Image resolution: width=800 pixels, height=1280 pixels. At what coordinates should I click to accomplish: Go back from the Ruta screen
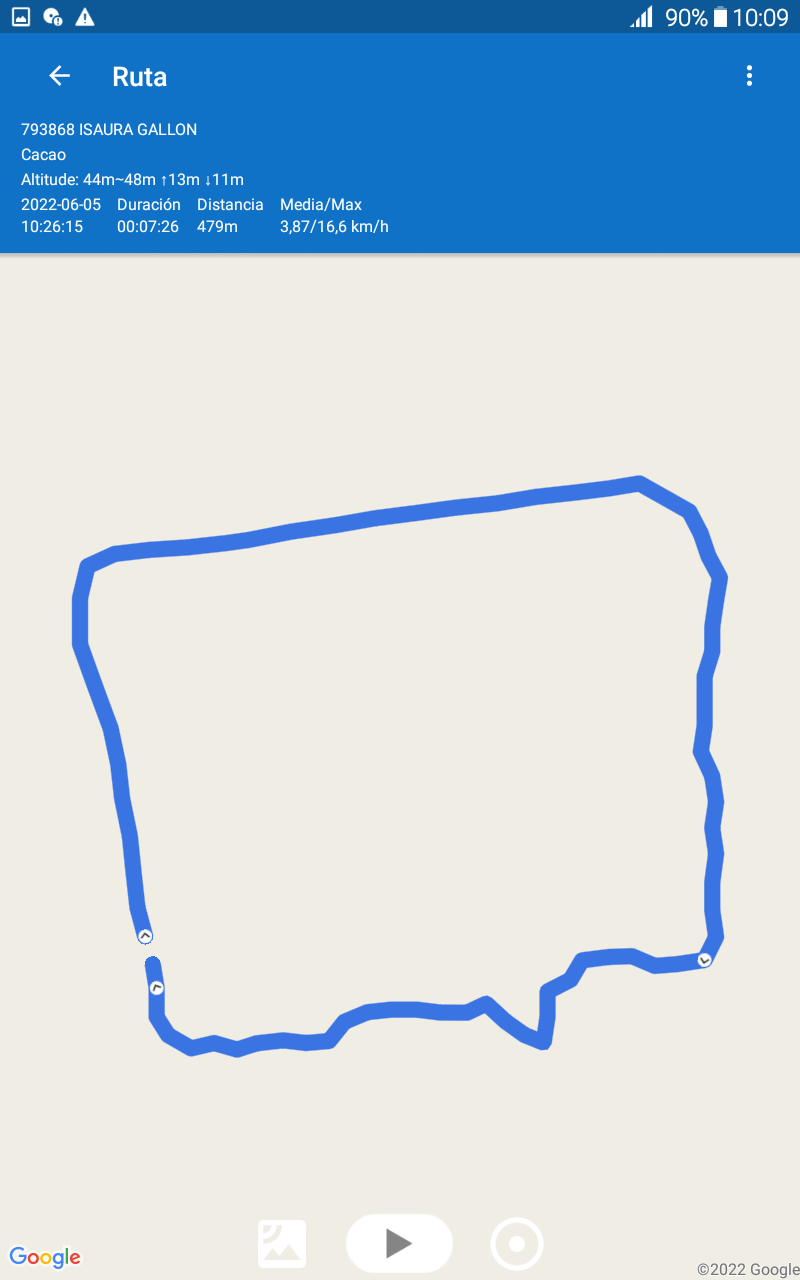[x=60, y=76]
